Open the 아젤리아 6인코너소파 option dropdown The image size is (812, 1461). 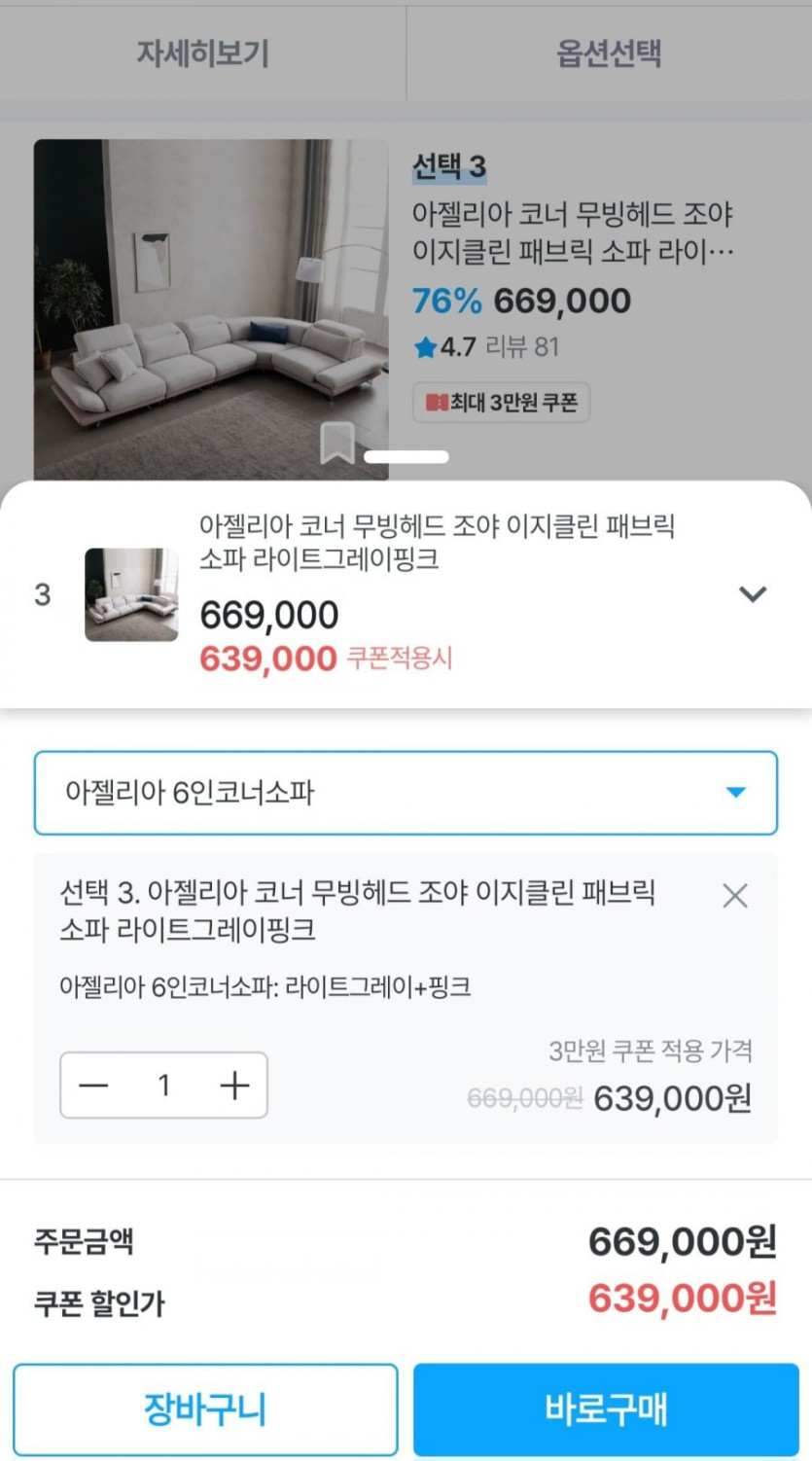406,793
